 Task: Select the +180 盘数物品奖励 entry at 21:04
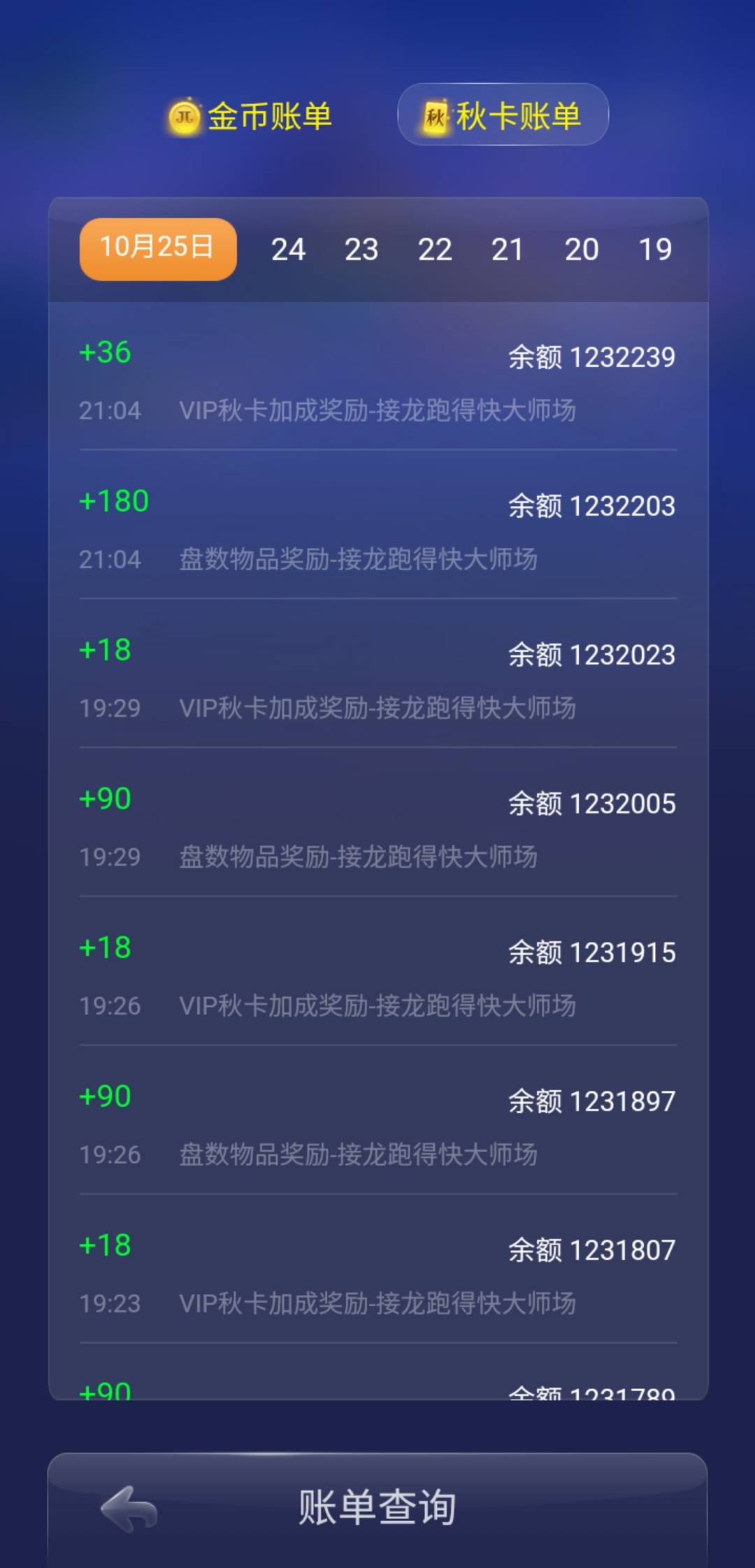(377, 531)
